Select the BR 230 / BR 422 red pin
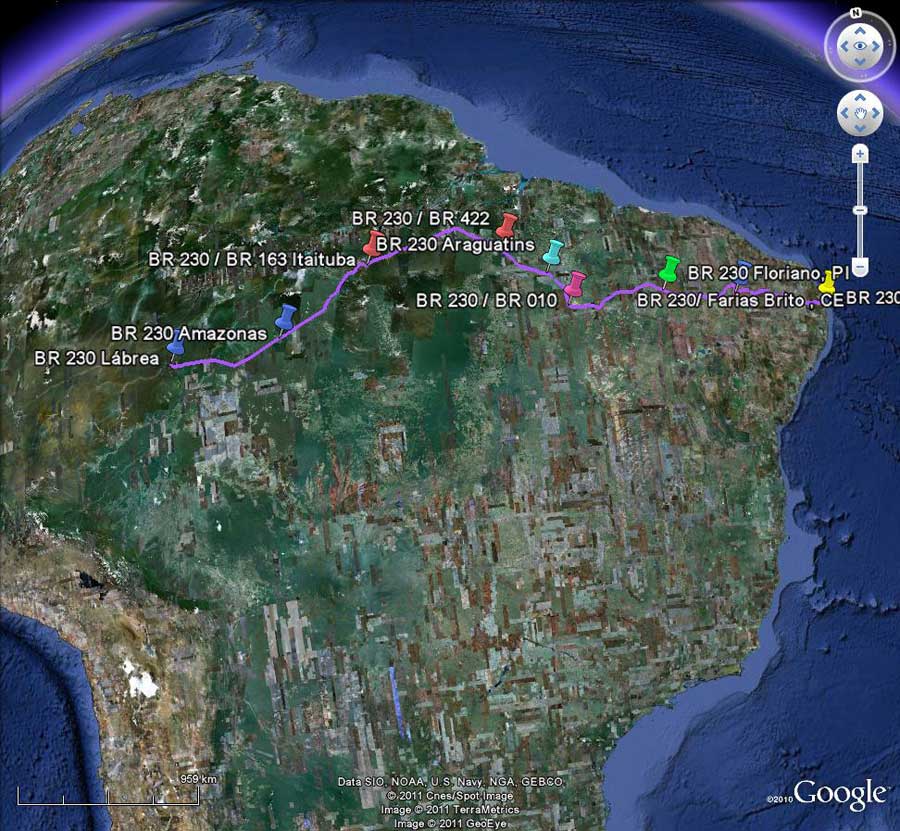Viewport: 900px width, 831px height. 507,225
